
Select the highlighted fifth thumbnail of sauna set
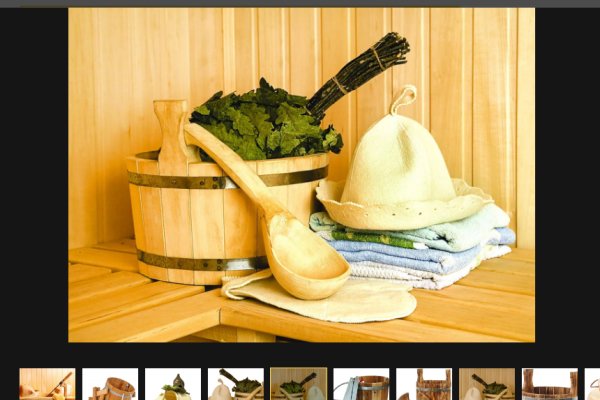[298, 385]
